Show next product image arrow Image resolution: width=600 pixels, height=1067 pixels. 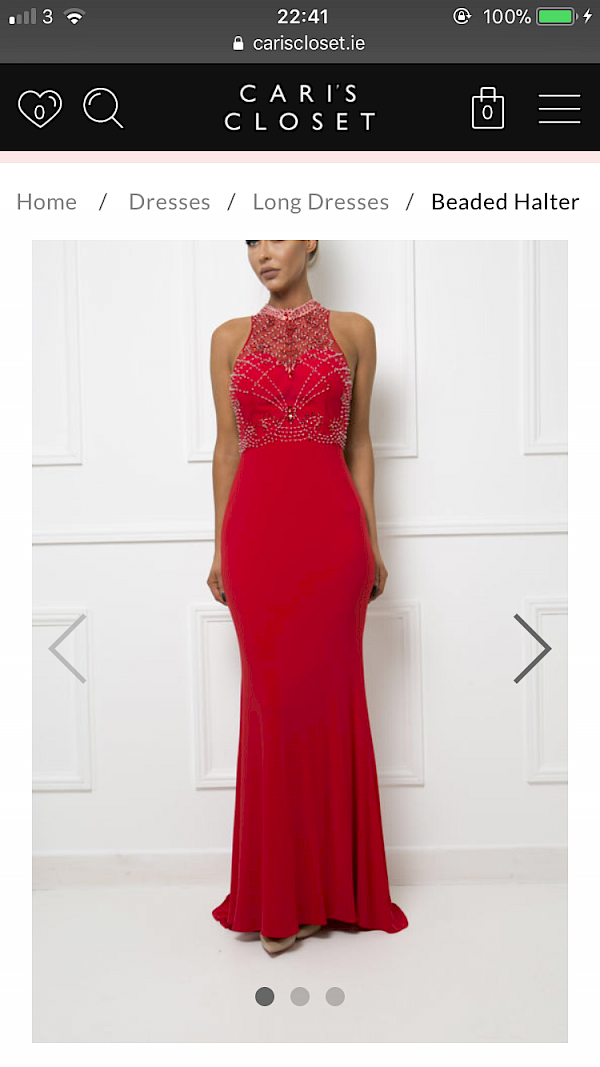(x=533, y=649)
